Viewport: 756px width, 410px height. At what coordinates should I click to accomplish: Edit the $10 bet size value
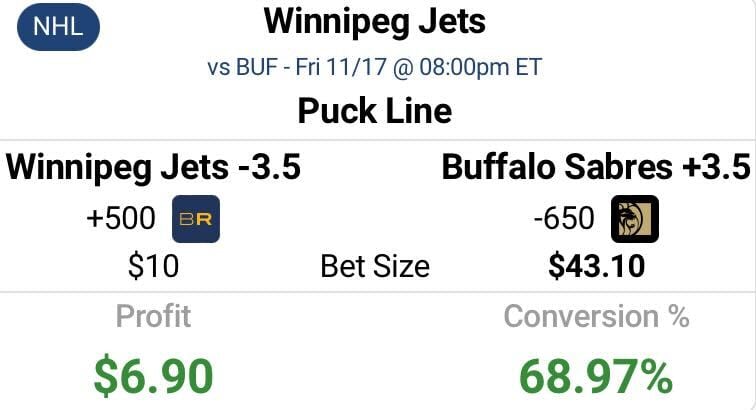pyautogui.click(x=153, y=266)
